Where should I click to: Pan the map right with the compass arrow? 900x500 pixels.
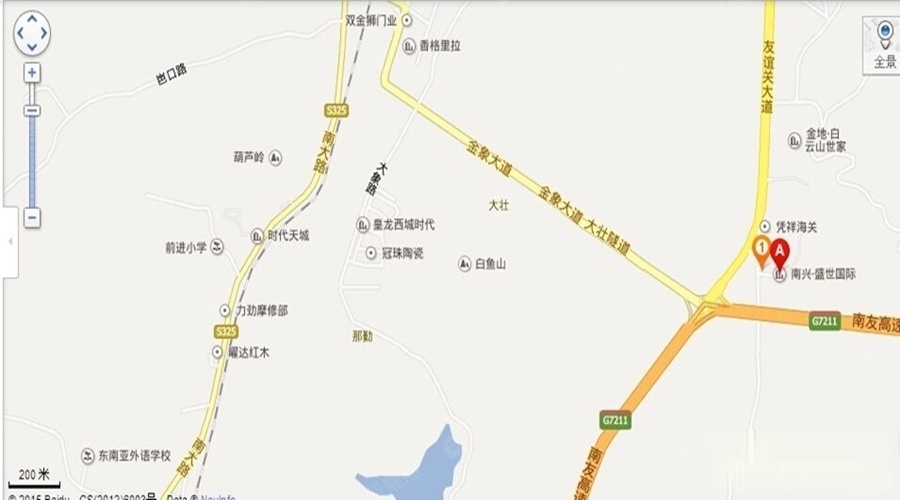[45, 33]
